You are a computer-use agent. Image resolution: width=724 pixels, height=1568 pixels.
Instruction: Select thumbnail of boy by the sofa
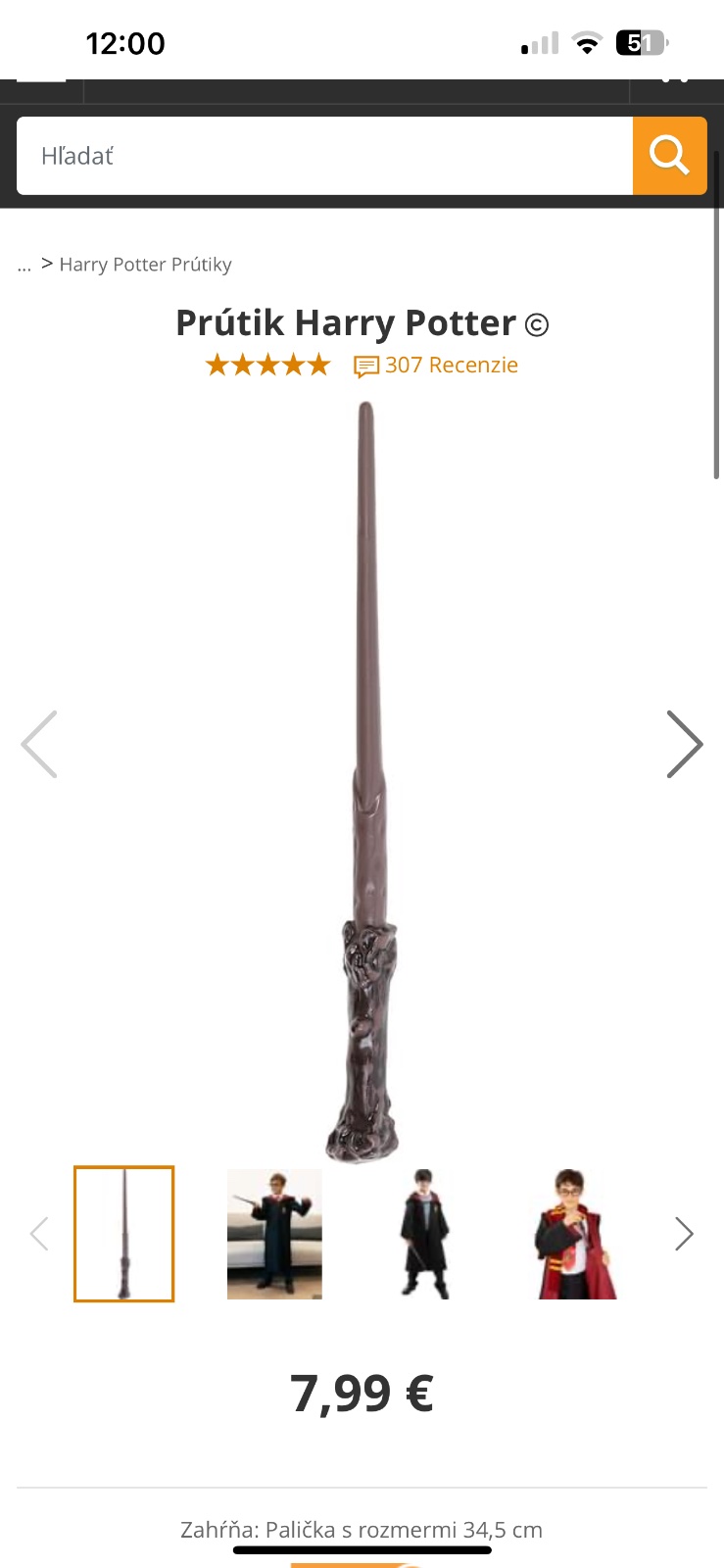pyautogui.click(x=274, y=1234)
